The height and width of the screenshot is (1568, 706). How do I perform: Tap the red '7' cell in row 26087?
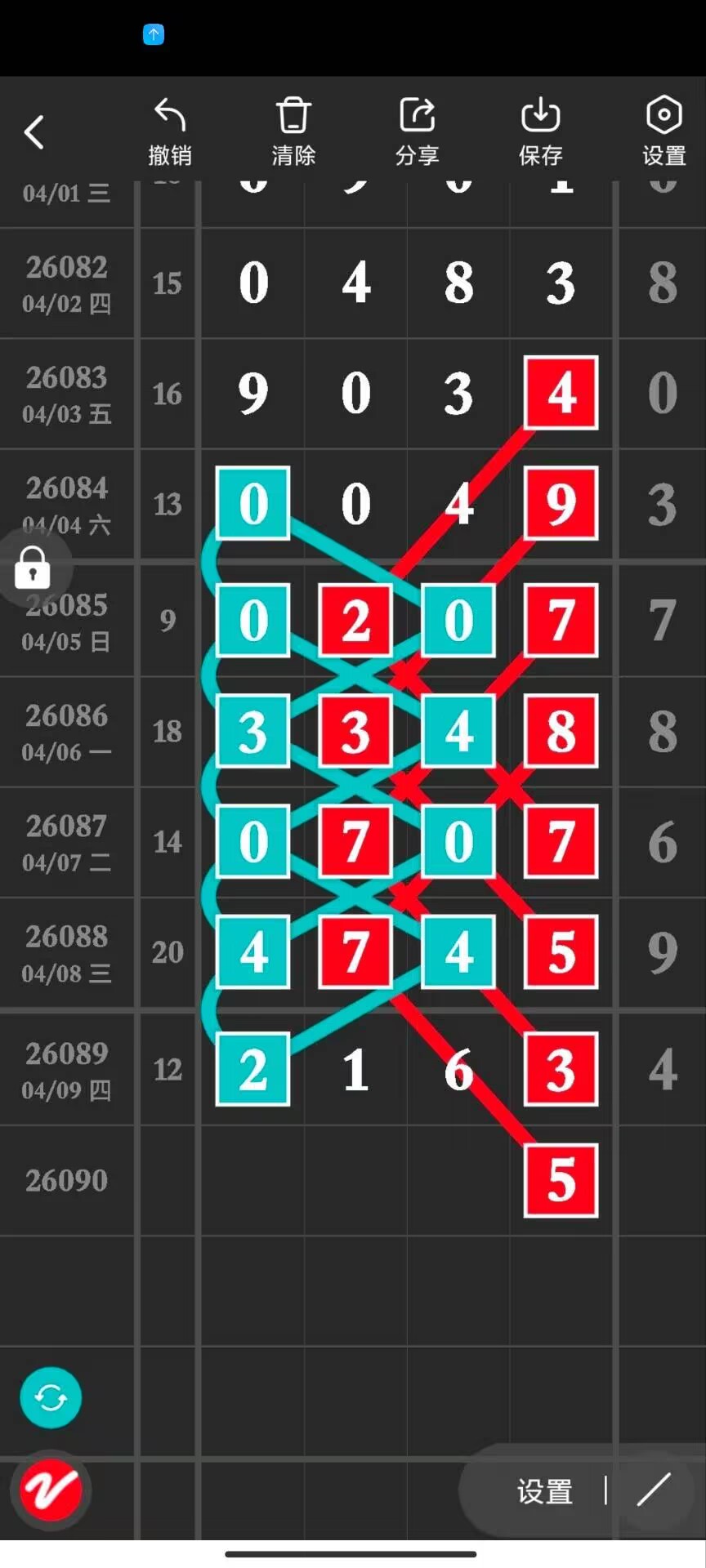(x=355, y=842)
